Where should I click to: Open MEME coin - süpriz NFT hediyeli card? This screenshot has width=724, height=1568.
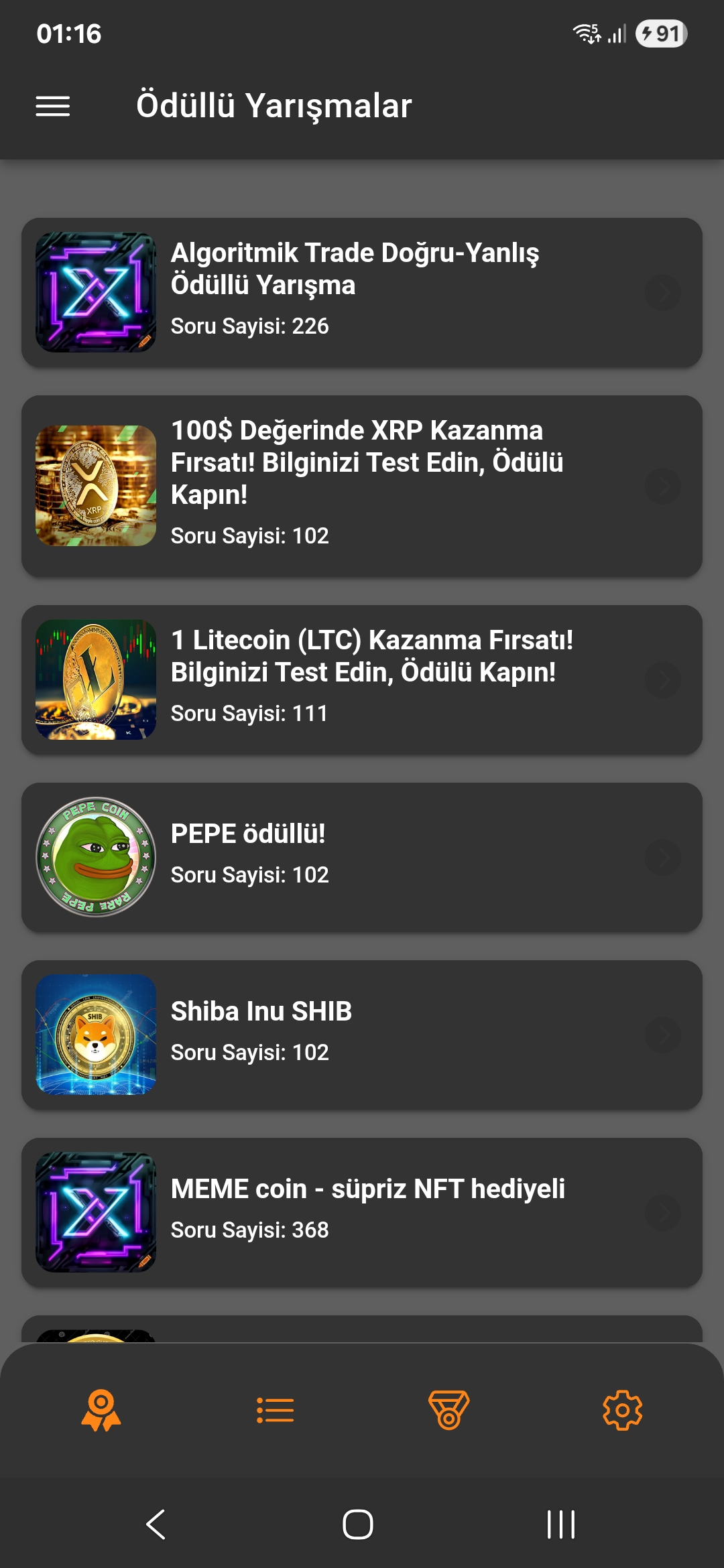[x=362, y=1212]
